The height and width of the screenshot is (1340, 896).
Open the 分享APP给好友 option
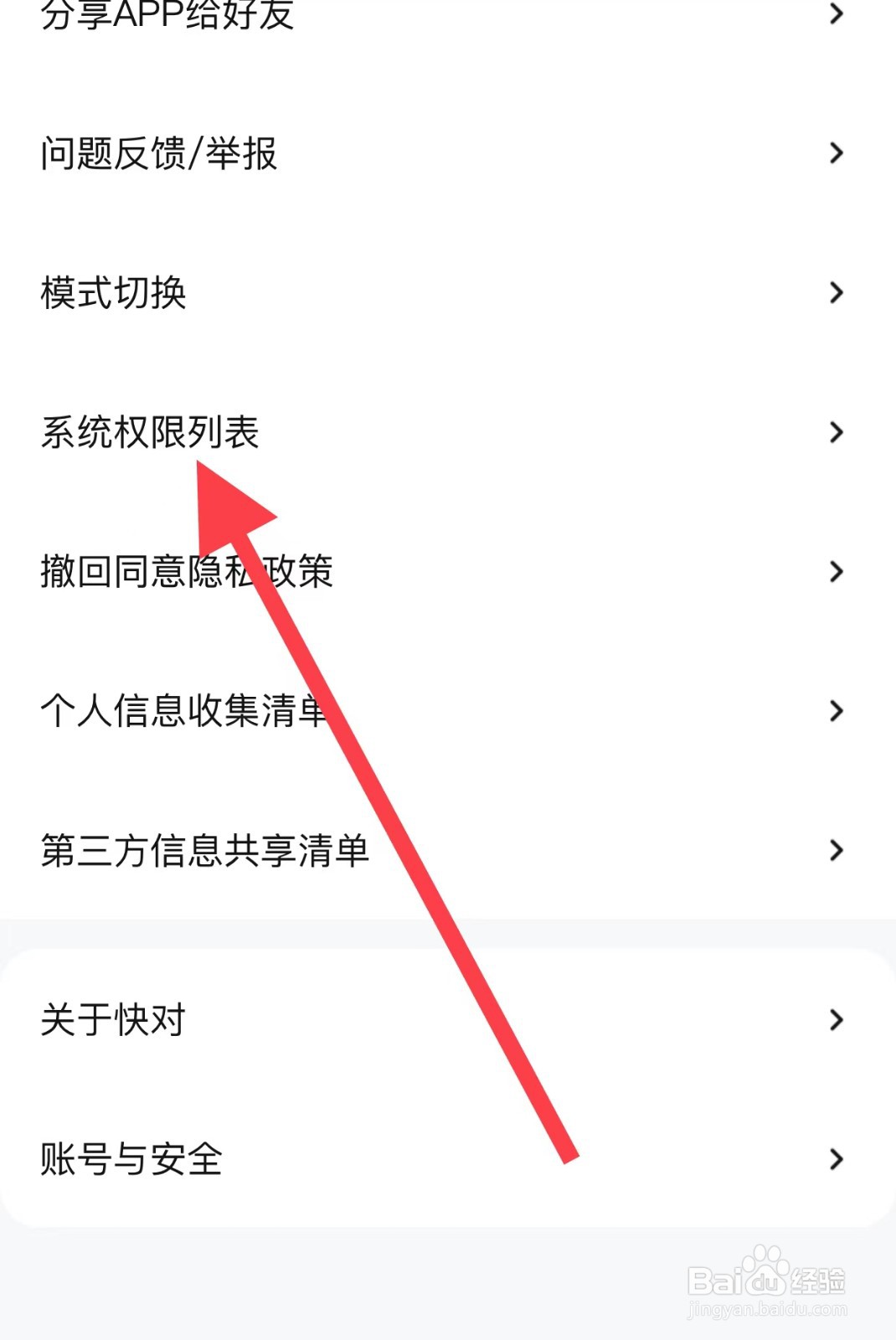[167, 17]
